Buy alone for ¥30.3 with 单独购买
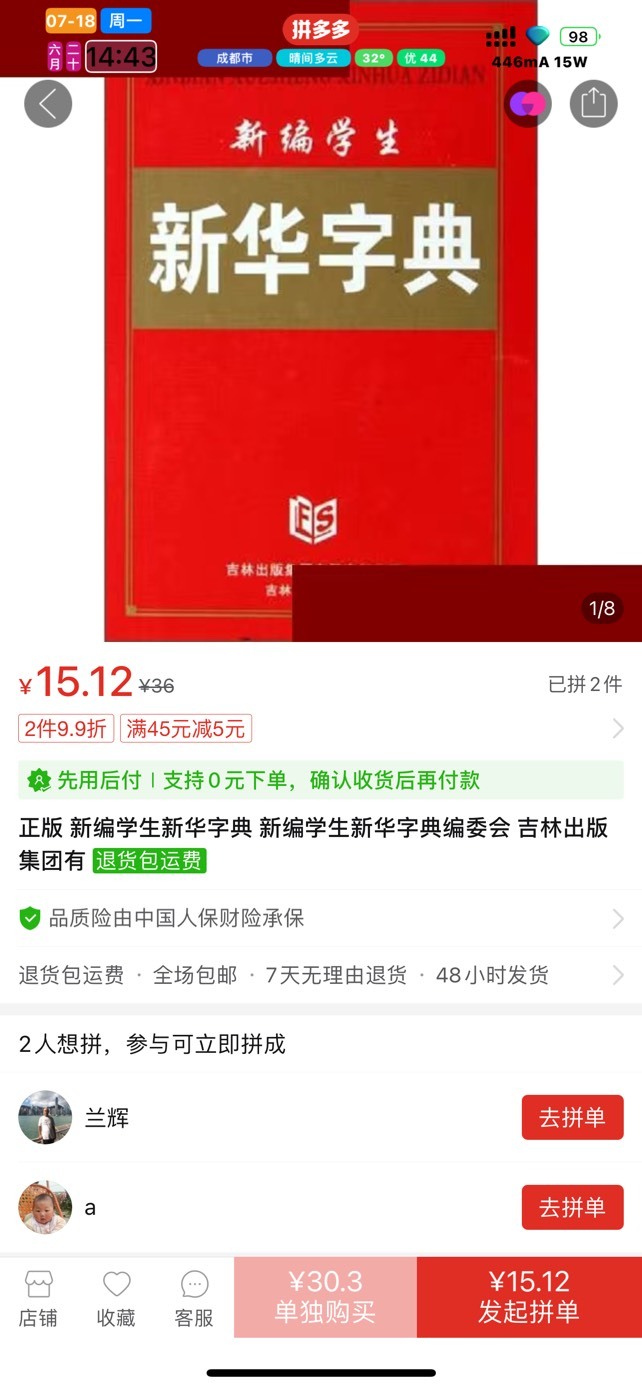The image size is (642, 1389). click(325, 1297)
